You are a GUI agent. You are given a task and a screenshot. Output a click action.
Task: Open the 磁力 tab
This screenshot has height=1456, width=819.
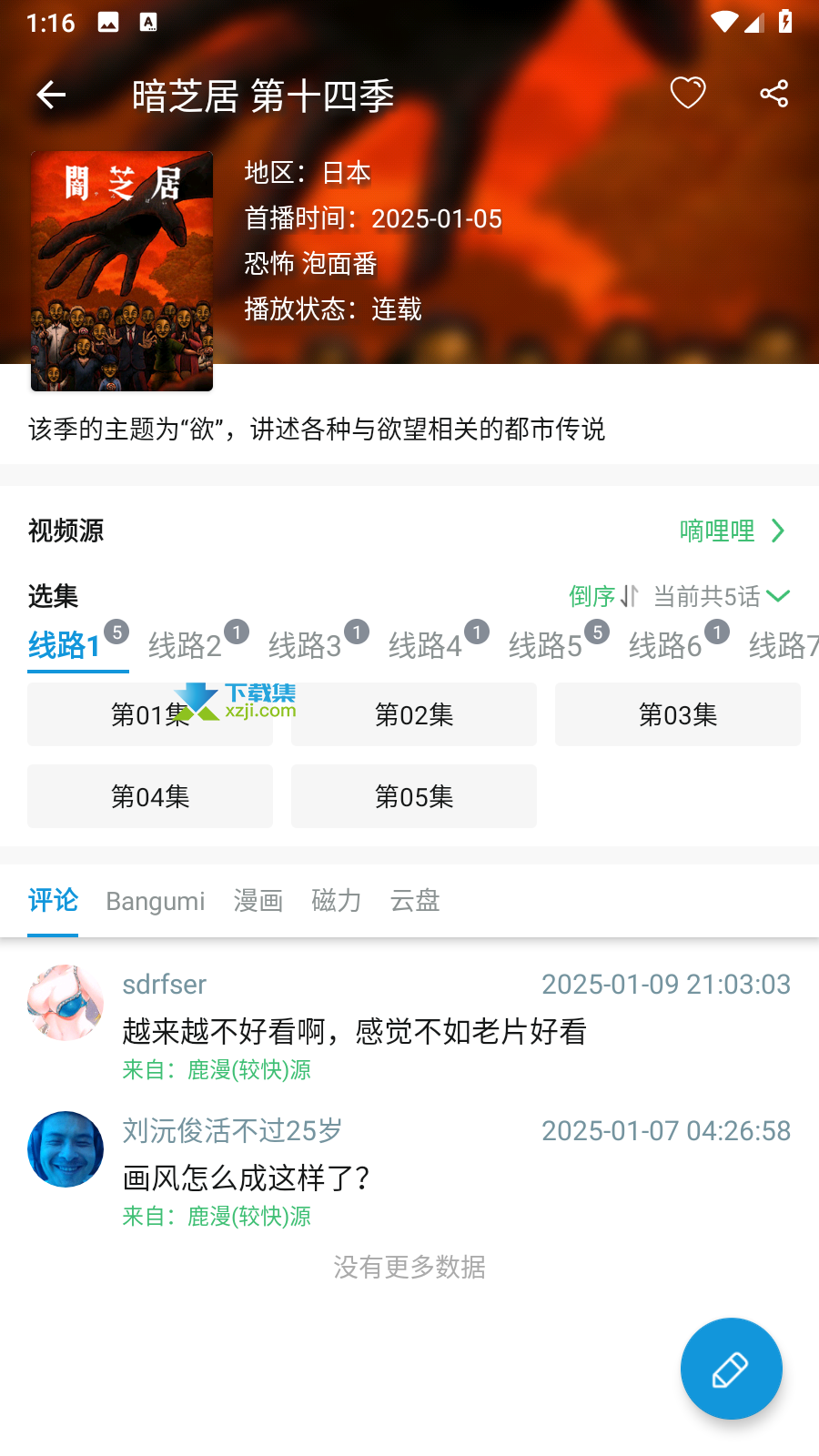click(337, 901)
